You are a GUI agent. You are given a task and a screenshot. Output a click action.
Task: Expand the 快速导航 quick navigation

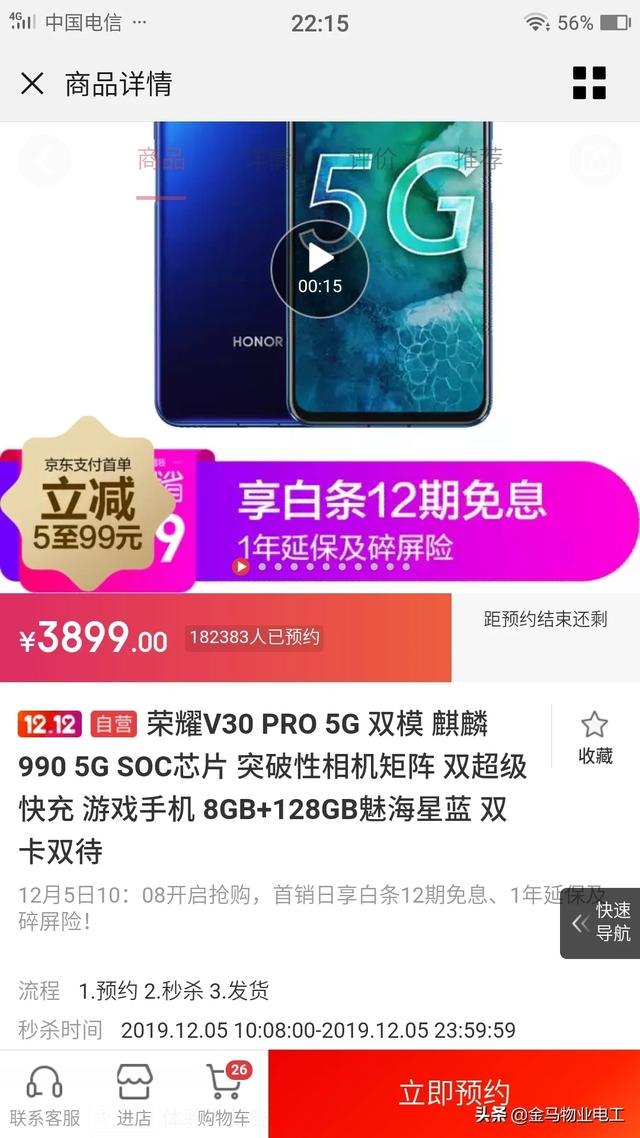[x=601, y=922]
